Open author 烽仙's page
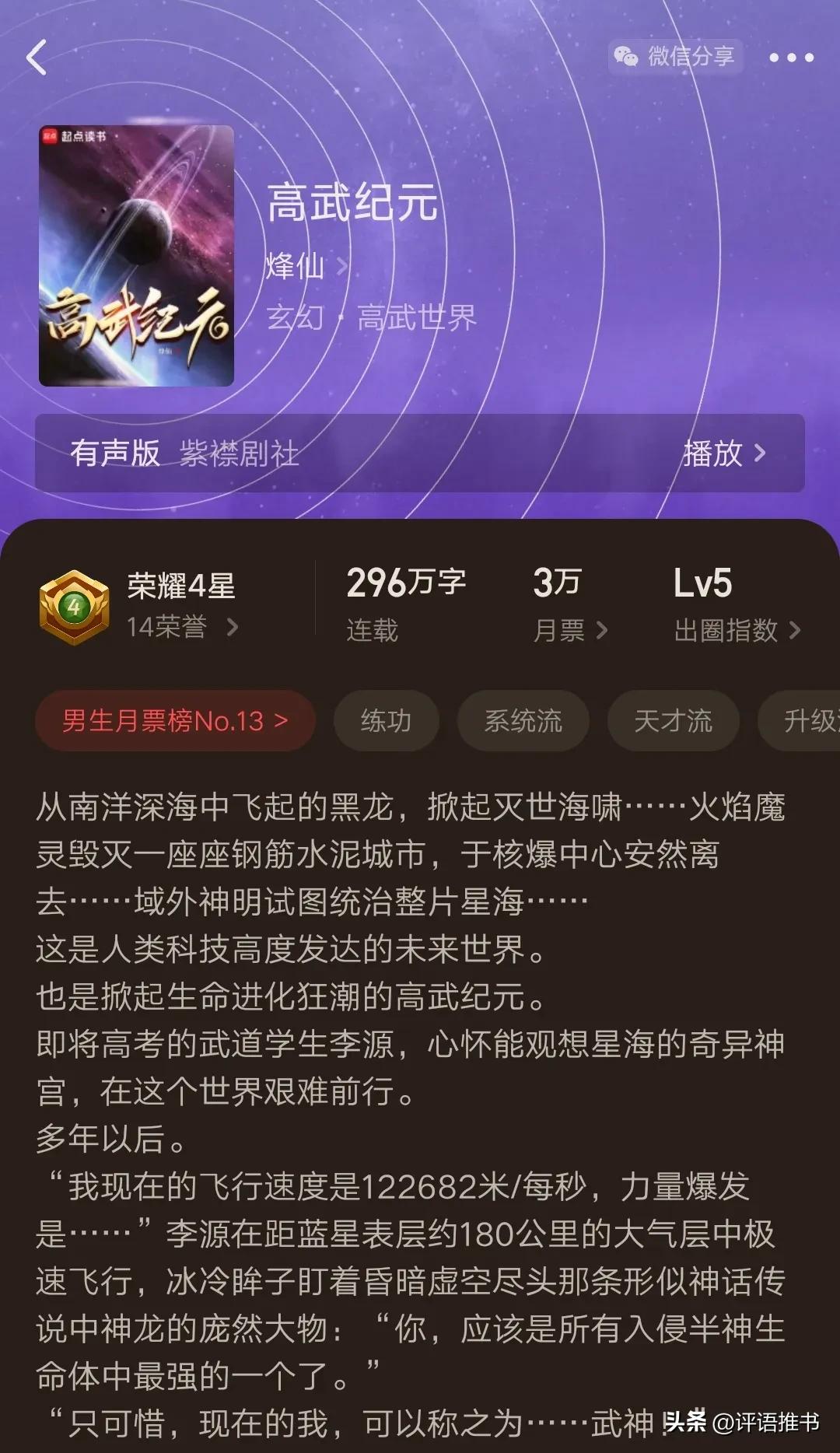The width and height of the screenshot is (840, 1453). pos(306,266)
